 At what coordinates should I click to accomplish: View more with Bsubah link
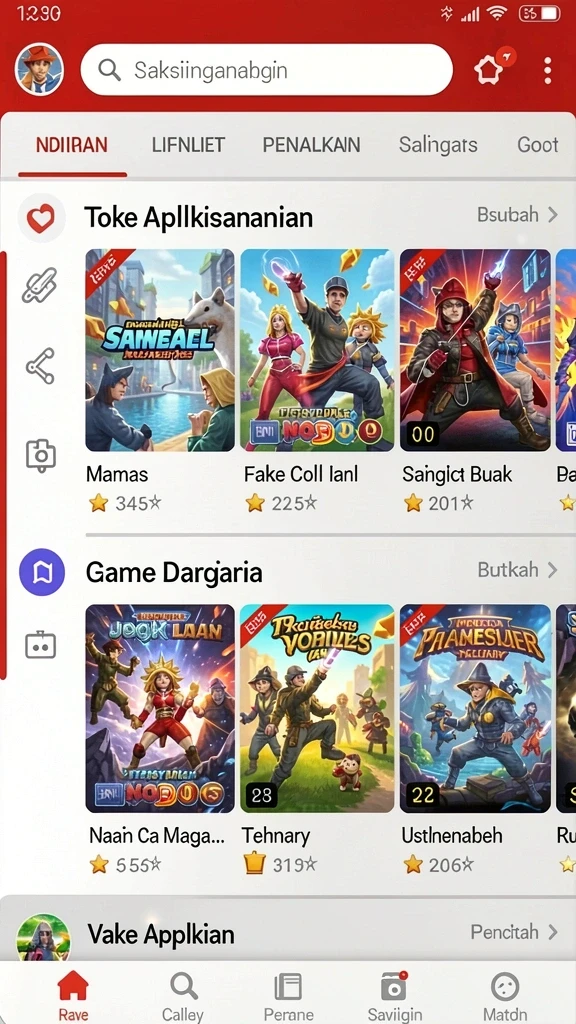point(517,214)
